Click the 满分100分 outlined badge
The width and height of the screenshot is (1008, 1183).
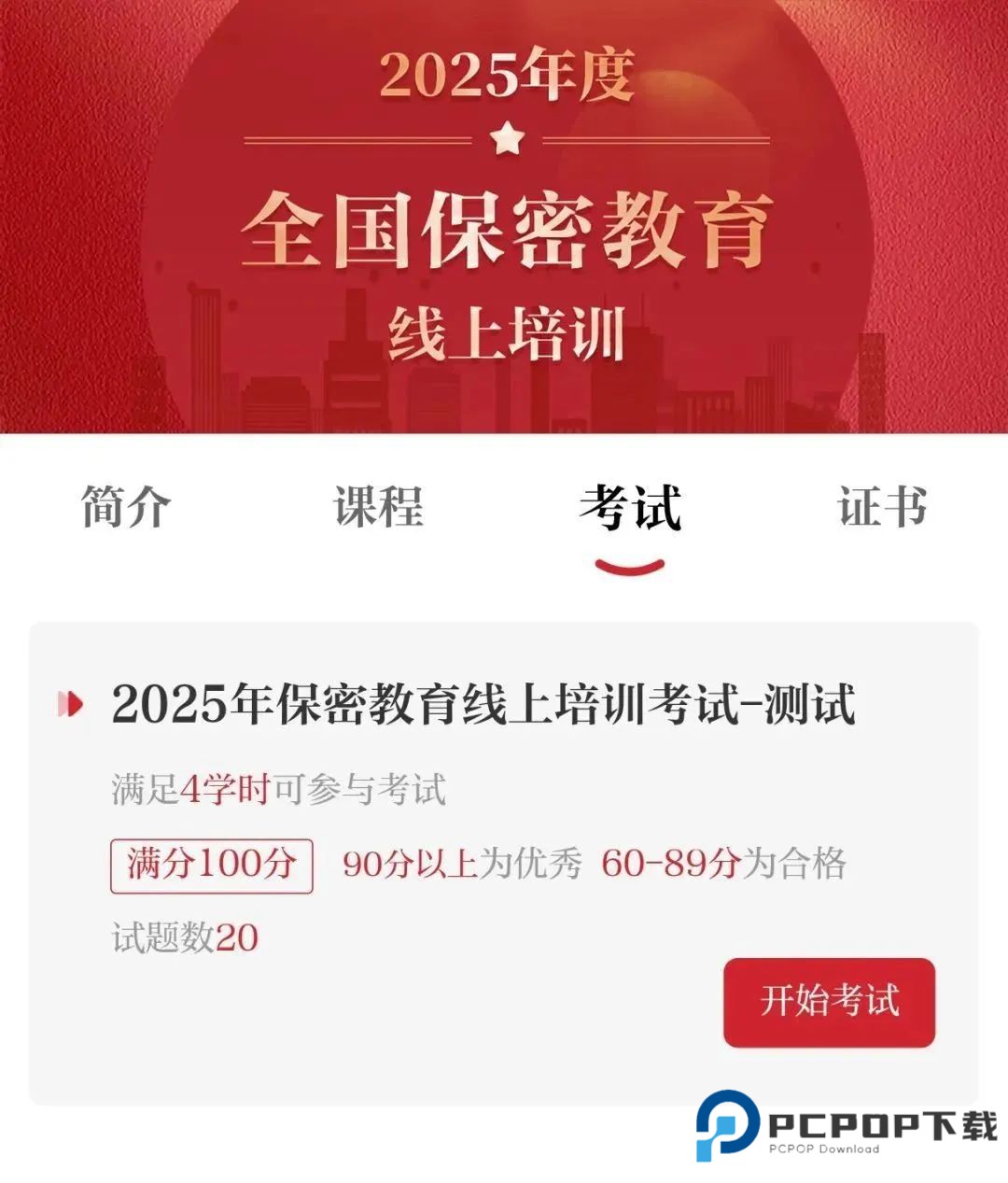(x=210, y=865)
